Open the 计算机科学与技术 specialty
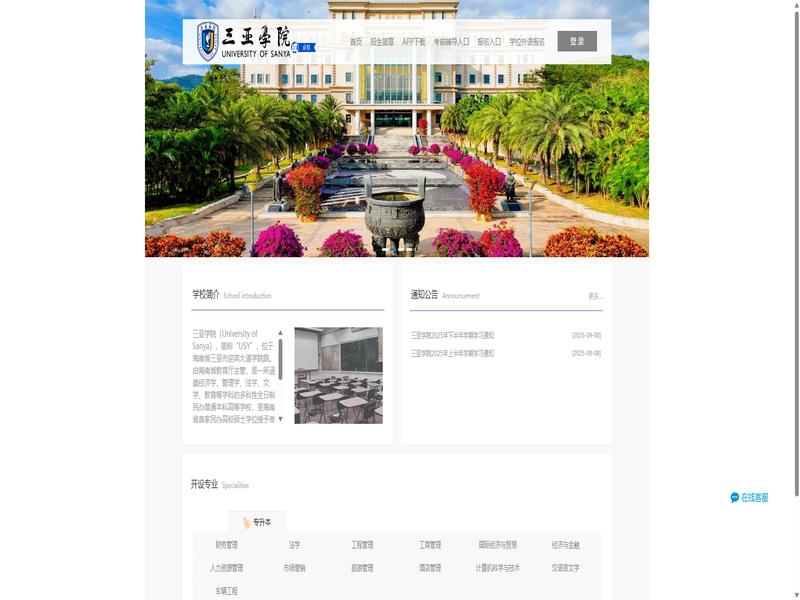Screen dimensions: 800x600 tap(498, 568)
